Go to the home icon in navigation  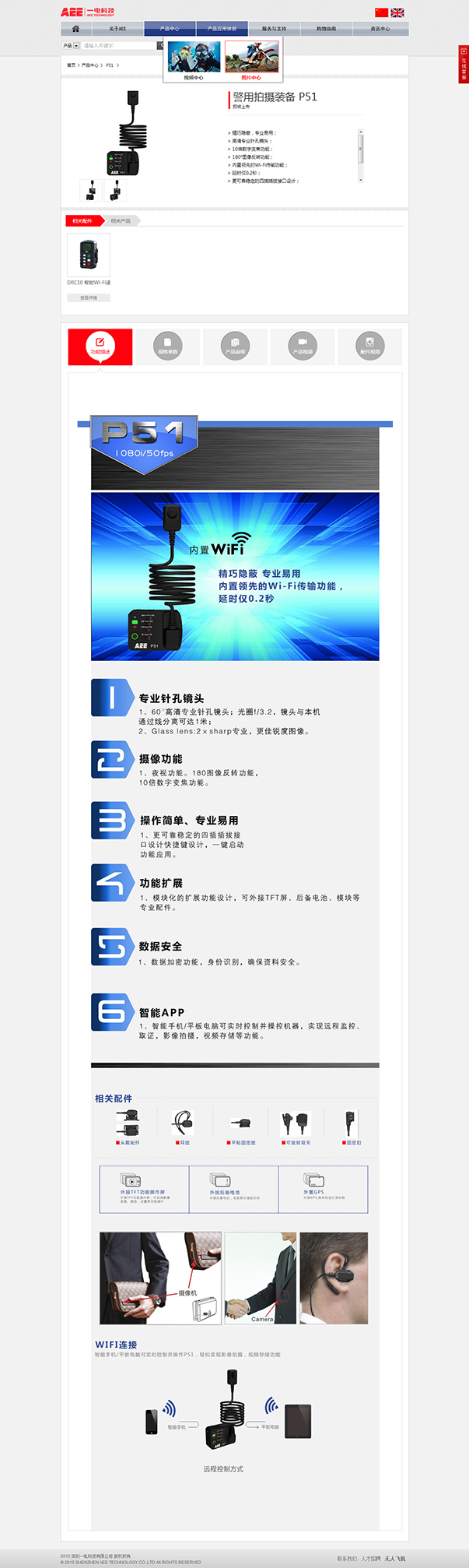point(75,29)
